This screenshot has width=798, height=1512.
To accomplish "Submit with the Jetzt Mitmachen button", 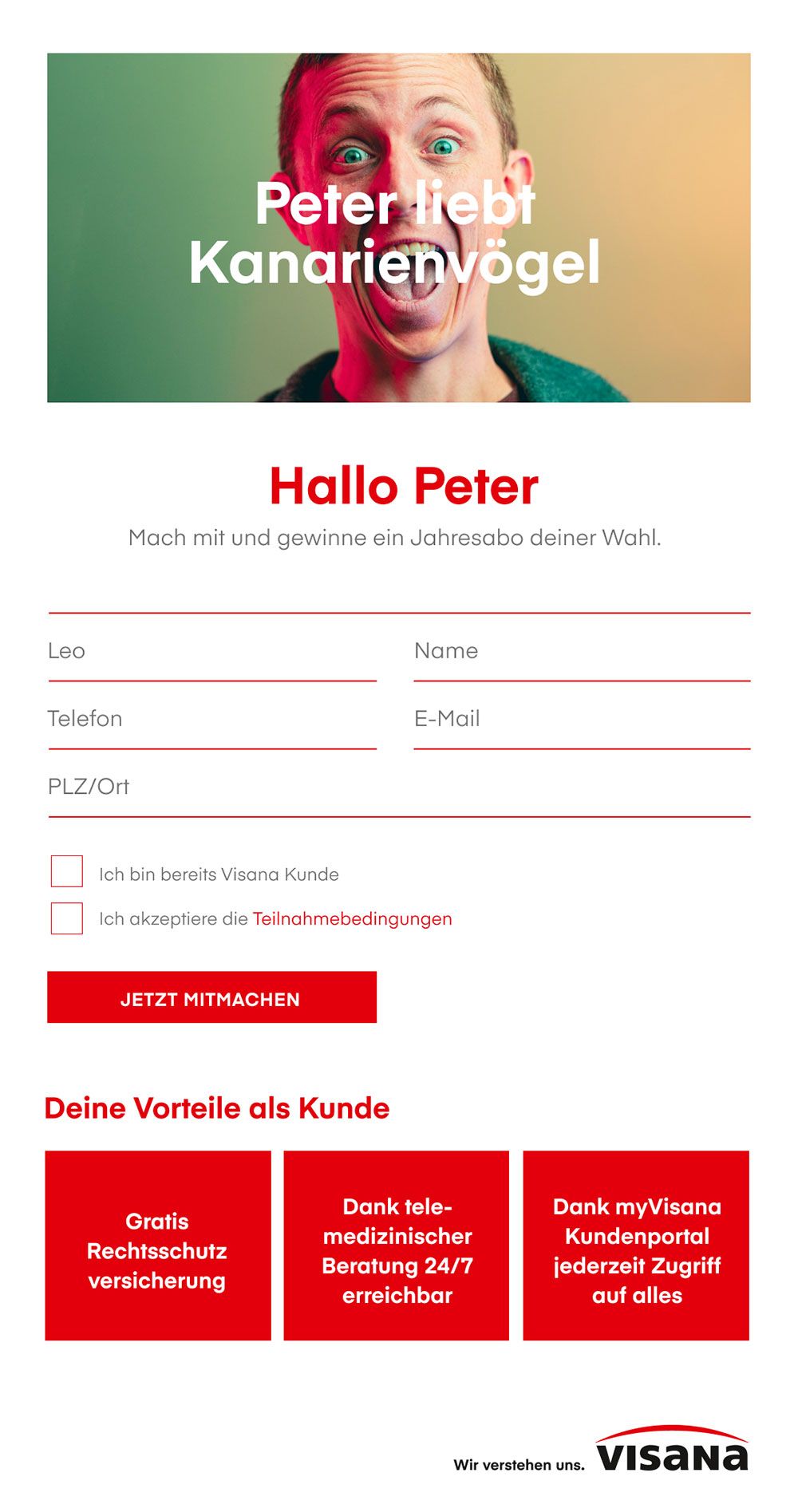I will (x=211, y=997).
